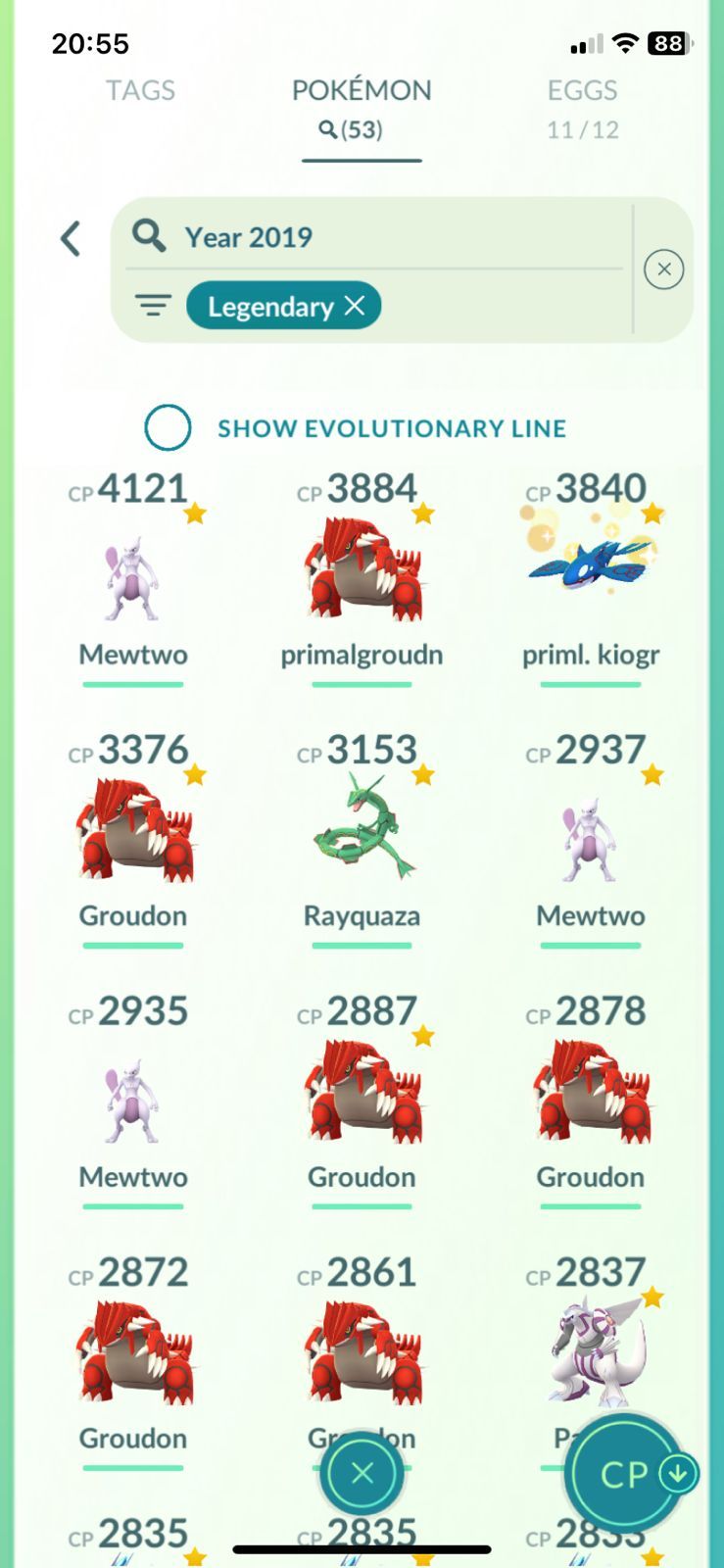Switch to the Tags tab
This screenshot has width=724, height=1568.
pos(140,90)
